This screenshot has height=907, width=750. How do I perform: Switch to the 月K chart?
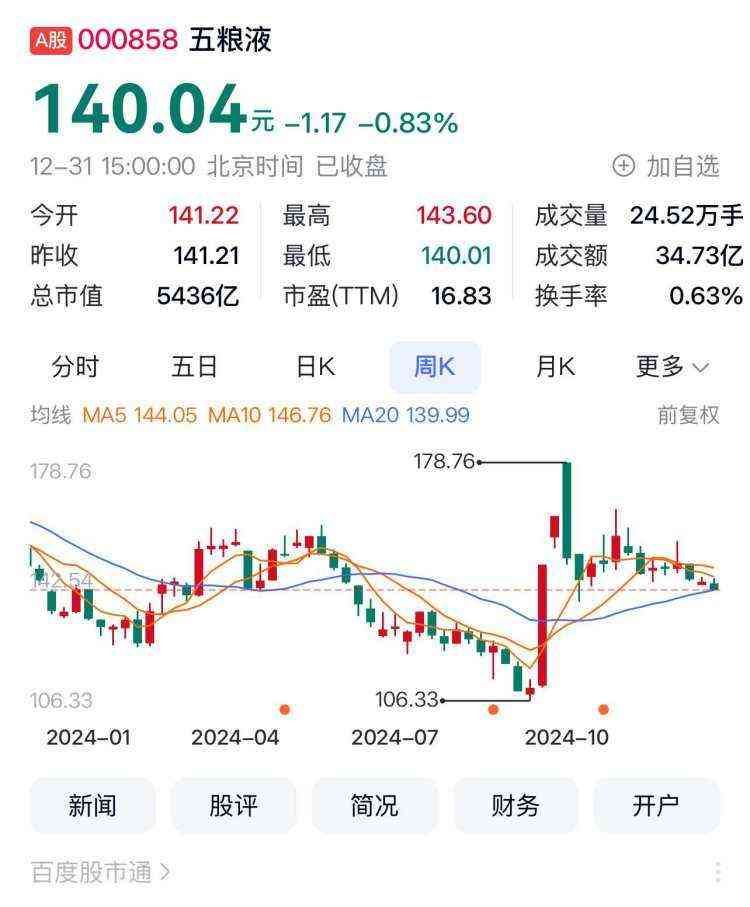click(555, 367)
